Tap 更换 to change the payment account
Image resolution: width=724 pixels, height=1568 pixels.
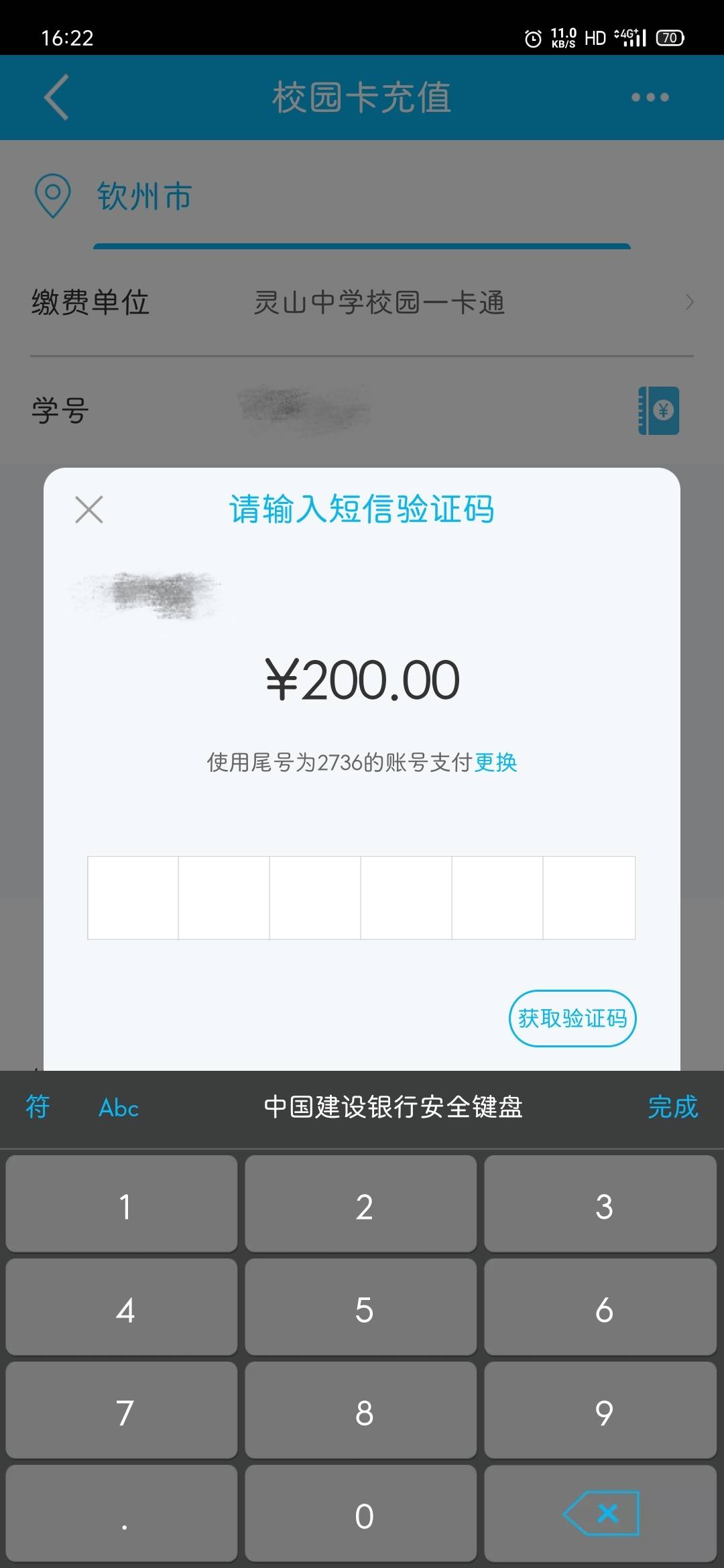coord(496,763)
